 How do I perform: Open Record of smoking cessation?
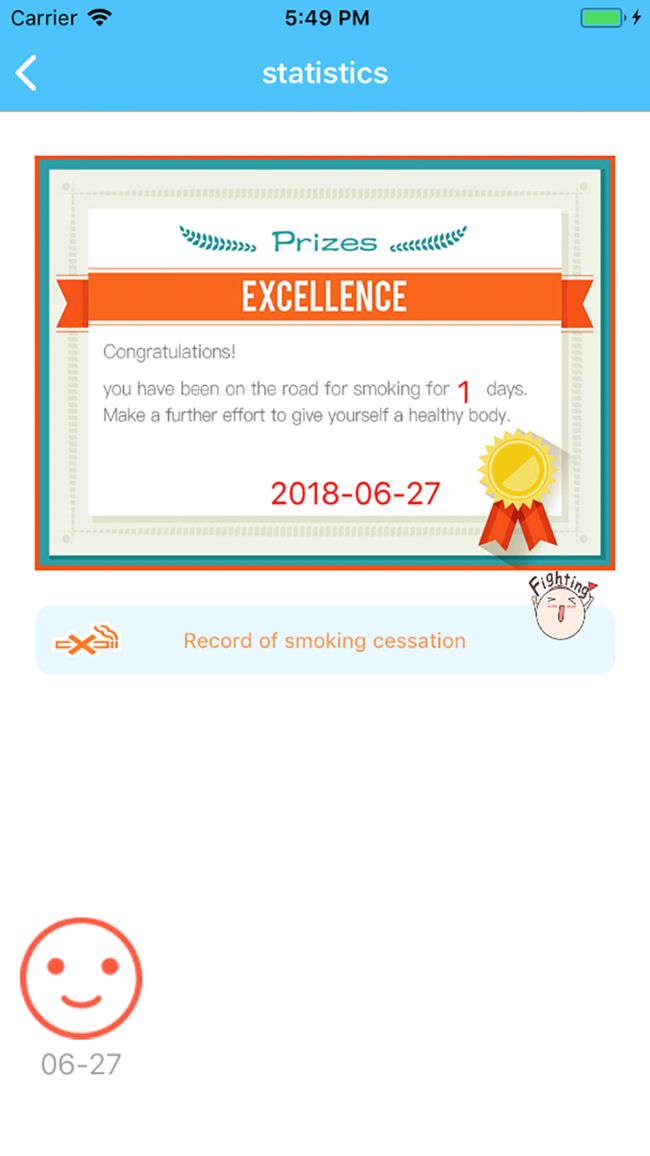coord(324,640)
